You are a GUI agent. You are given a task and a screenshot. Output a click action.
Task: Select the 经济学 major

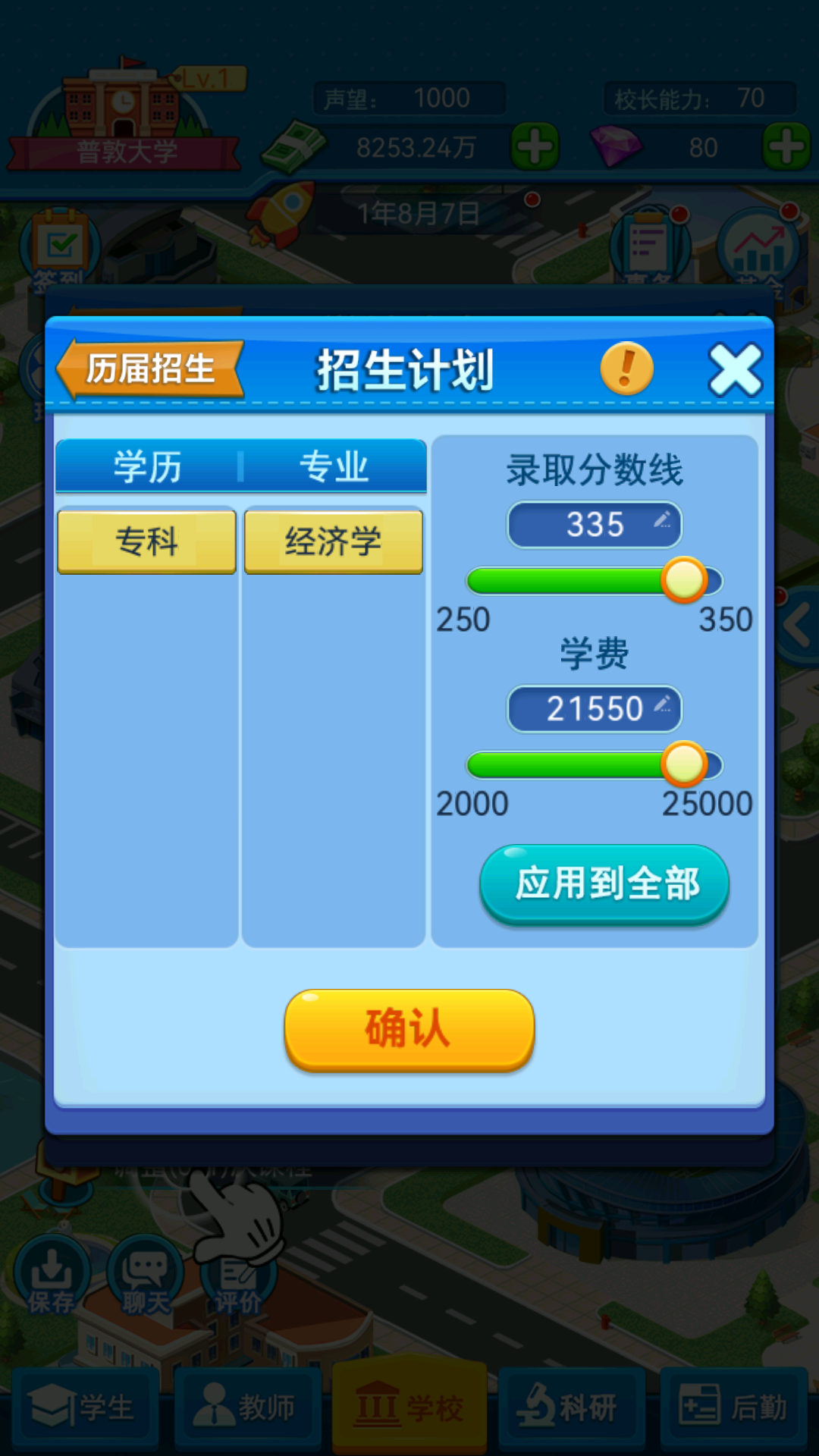[x=334, y=541]
